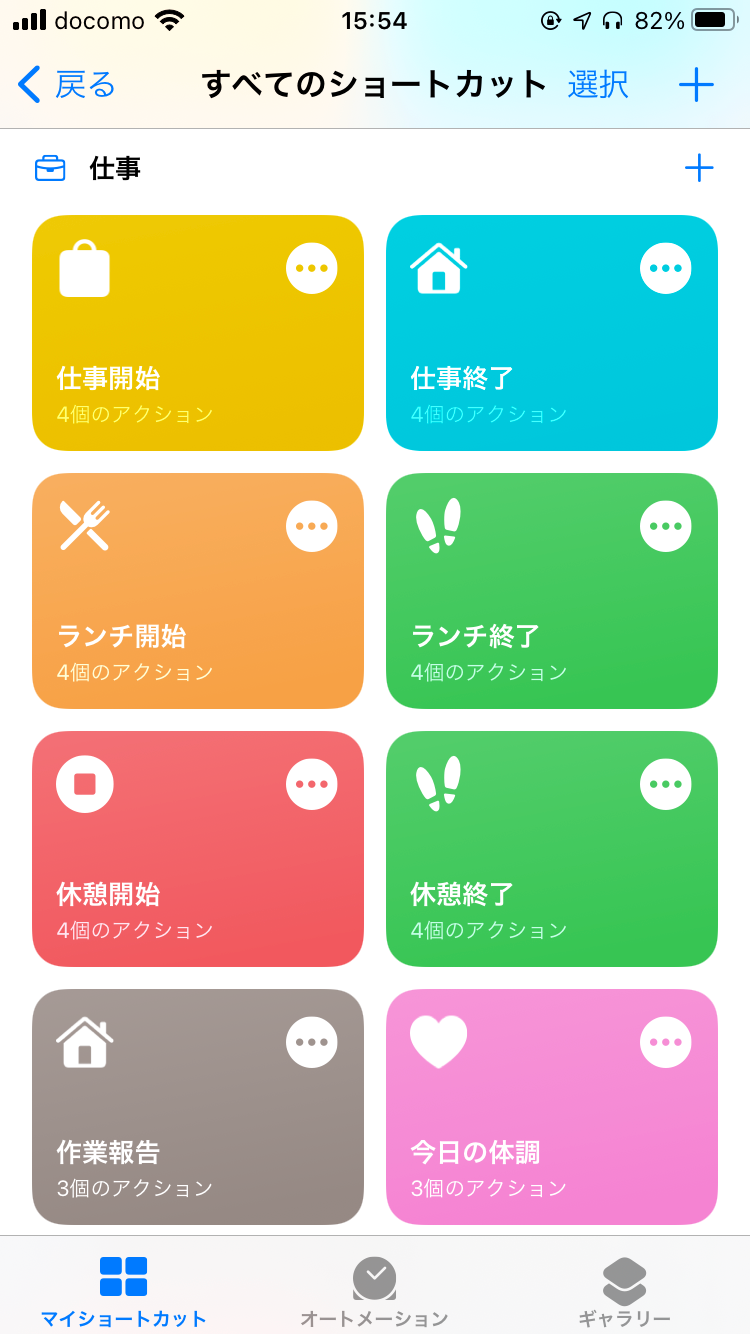Open the more options of 仕事開始
Viewport: 750px width, 1334px height.
coord(312,268)
